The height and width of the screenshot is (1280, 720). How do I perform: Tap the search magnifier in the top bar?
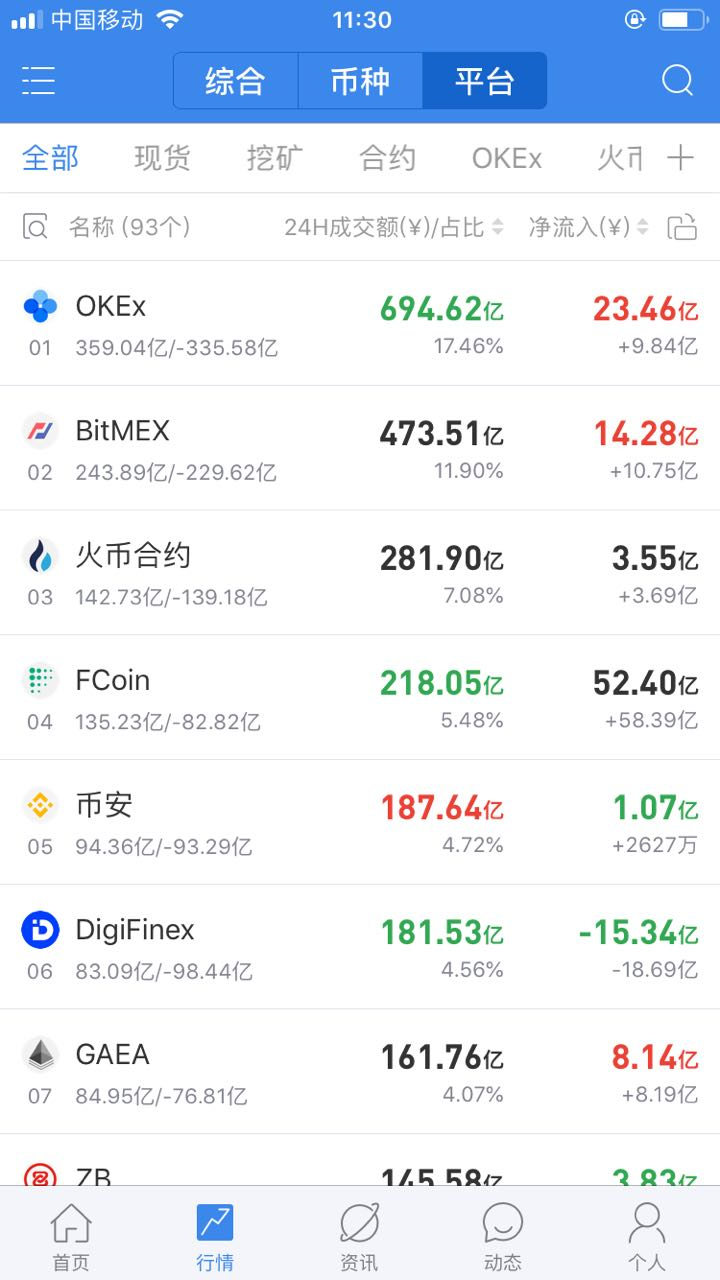pyautogui.click(x=677, y=81)
